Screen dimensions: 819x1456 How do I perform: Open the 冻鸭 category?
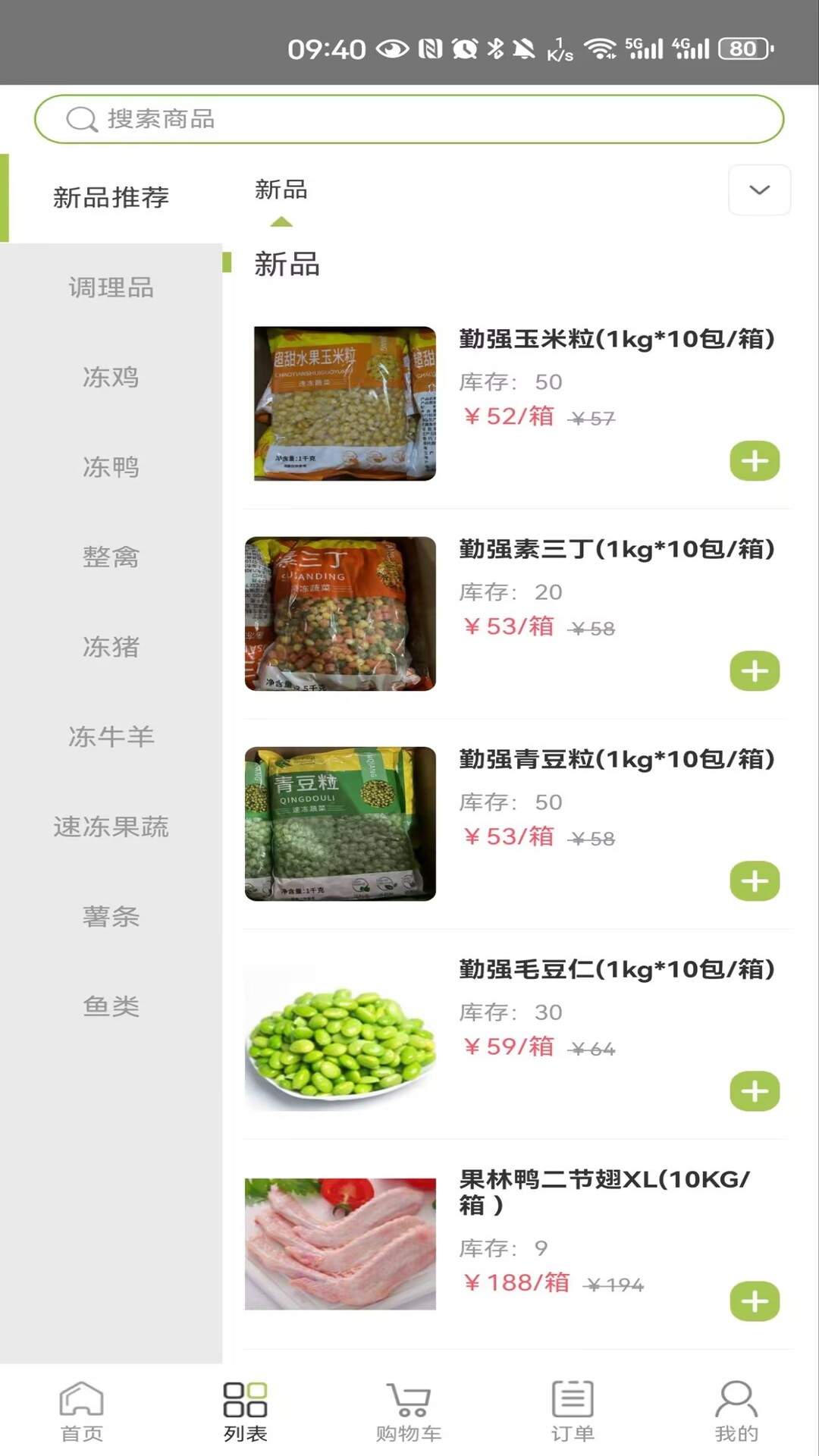pyautogui.click(x=111, y=467)
